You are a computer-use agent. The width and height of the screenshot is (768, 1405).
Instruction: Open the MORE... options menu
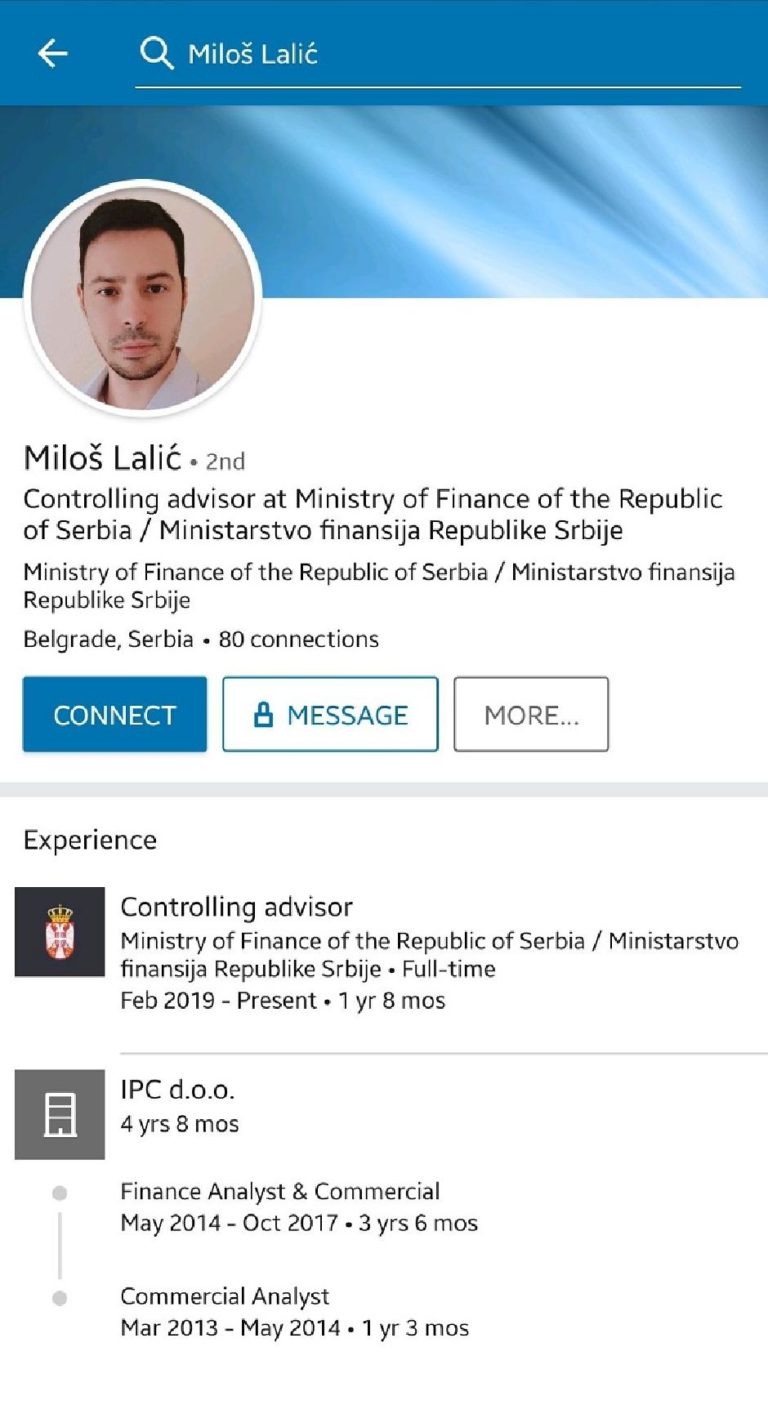(x=531, y=714)
